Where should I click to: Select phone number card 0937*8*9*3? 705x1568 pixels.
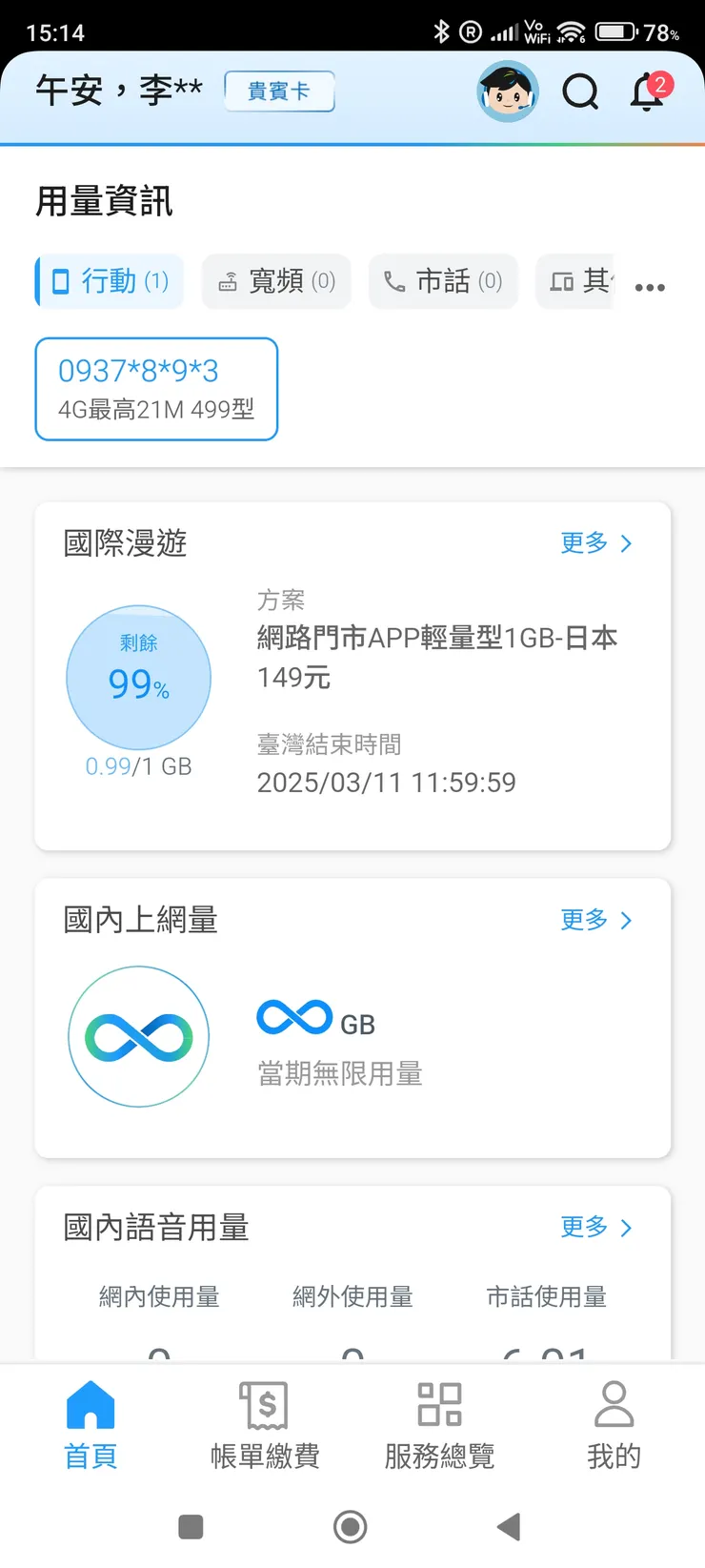(x=155, y=389)
